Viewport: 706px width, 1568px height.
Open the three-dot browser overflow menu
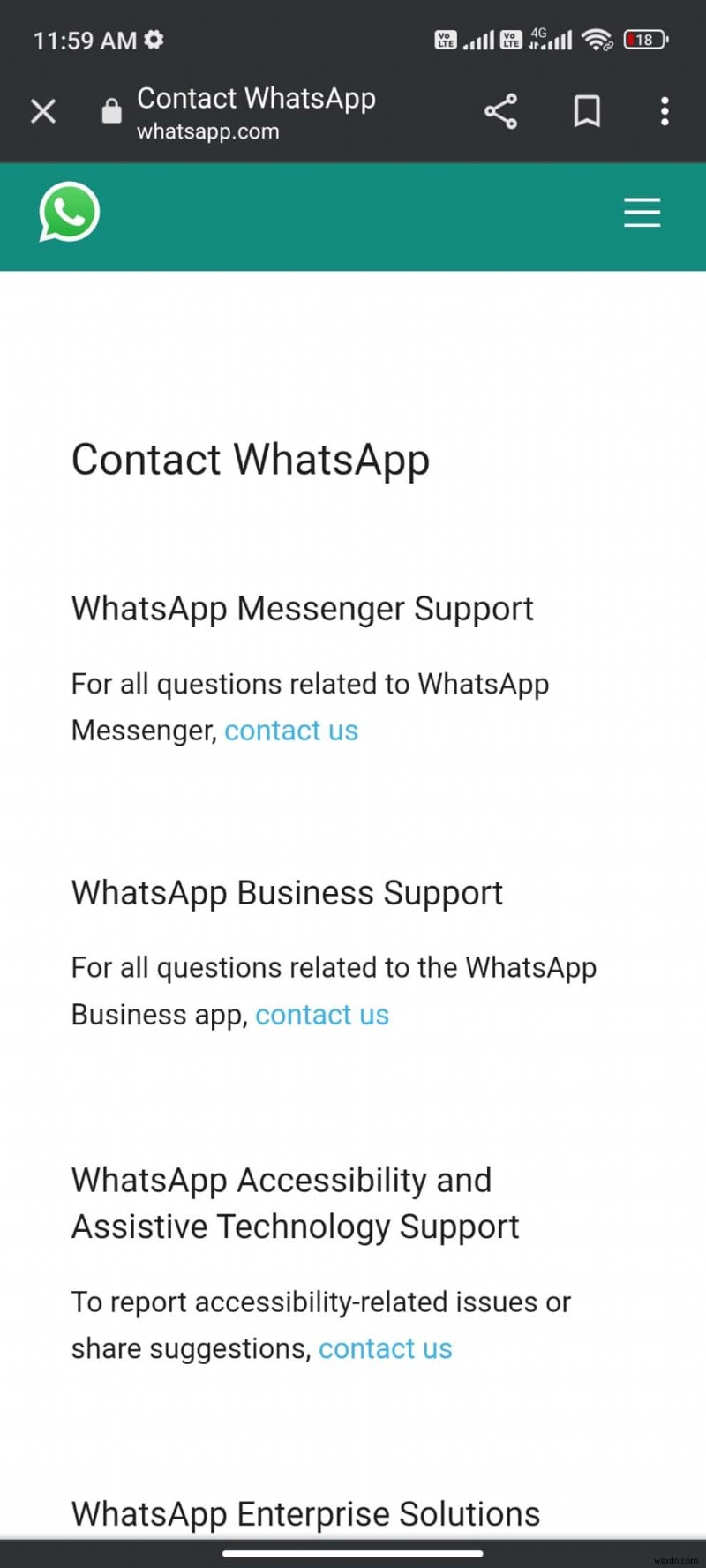click(x=664, y=110)
